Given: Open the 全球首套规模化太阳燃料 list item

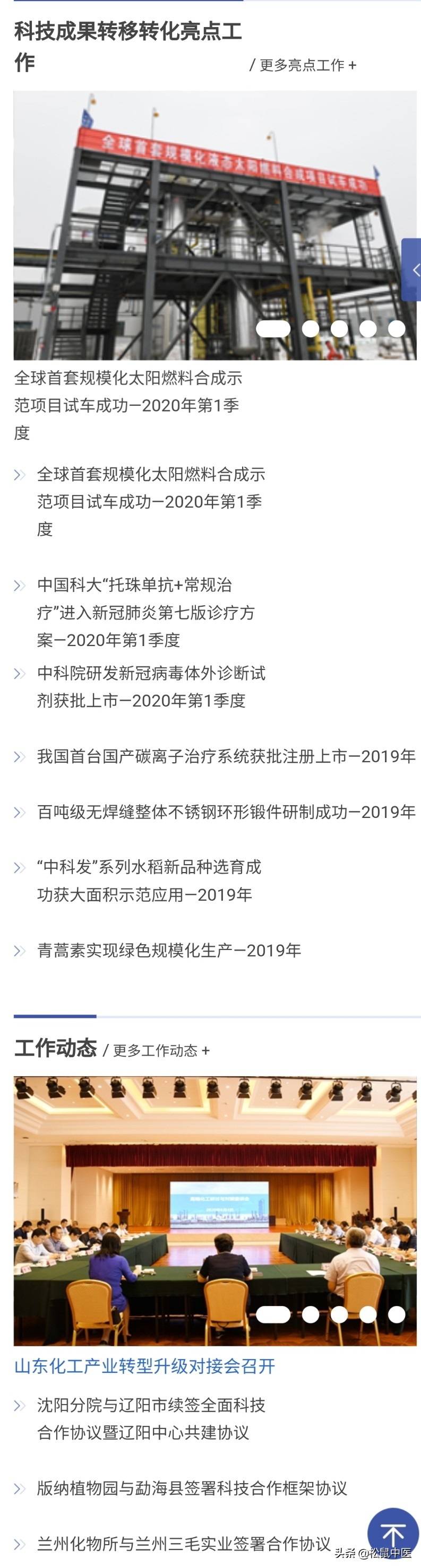Looking at the screenshot, I should click(x=150, y=502).
